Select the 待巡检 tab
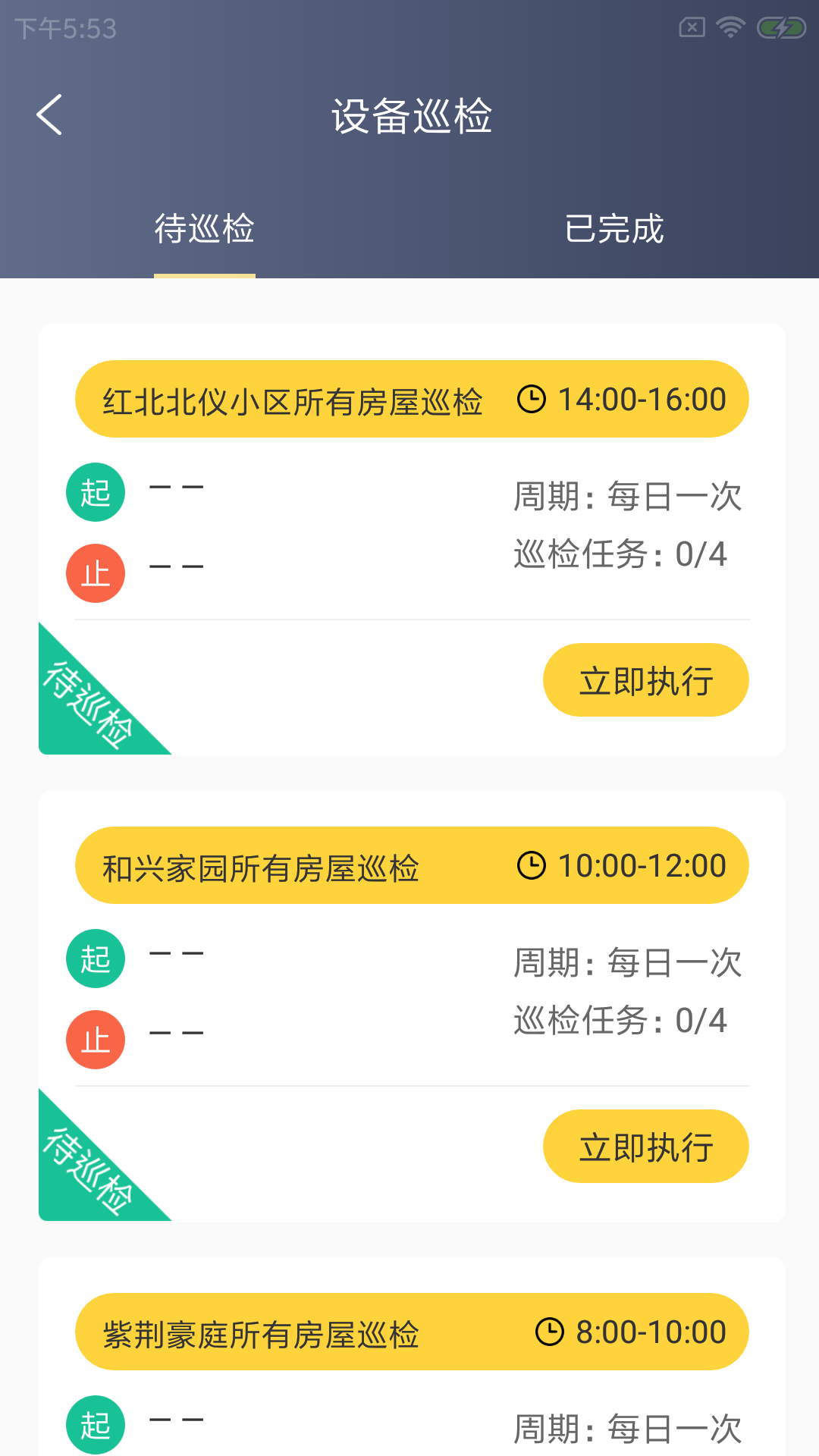The width and height of the screenshot is (819, 1456). (x=205, y=229)
